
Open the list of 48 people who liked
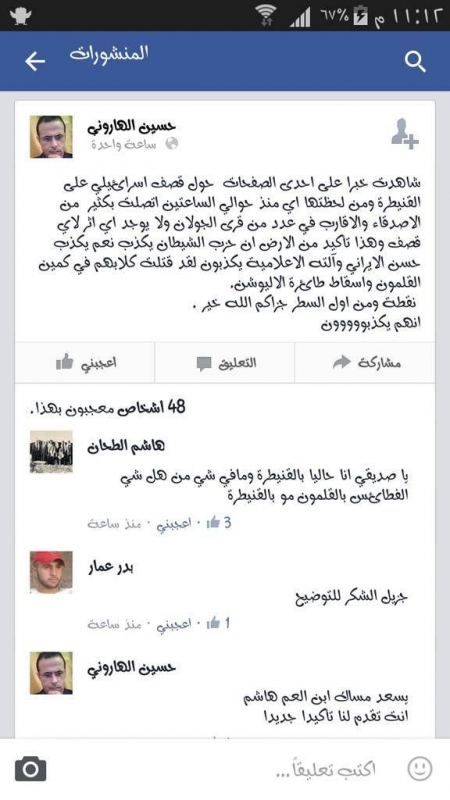108,407
